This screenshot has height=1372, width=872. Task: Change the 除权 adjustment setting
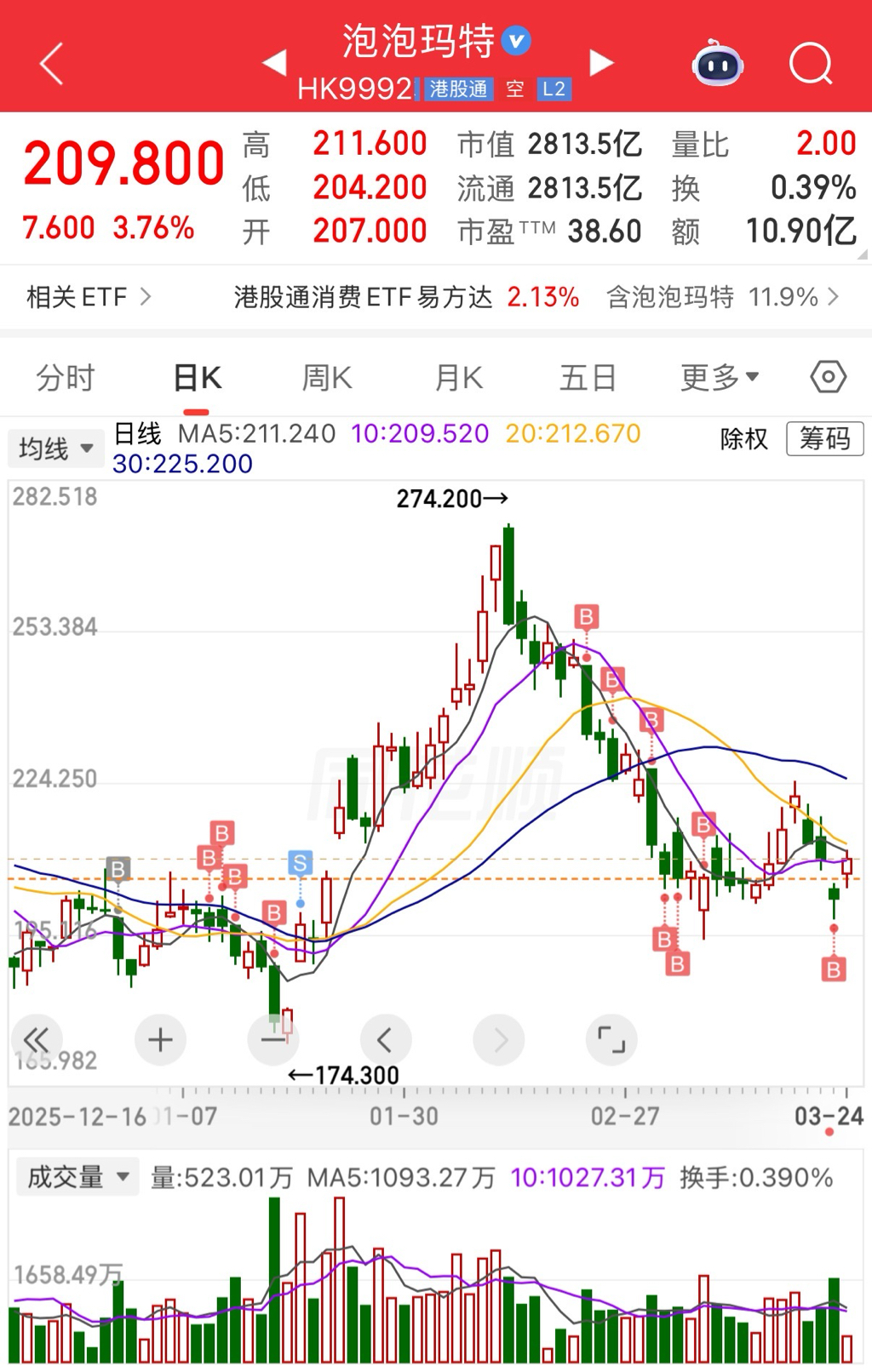pos(743,438)
